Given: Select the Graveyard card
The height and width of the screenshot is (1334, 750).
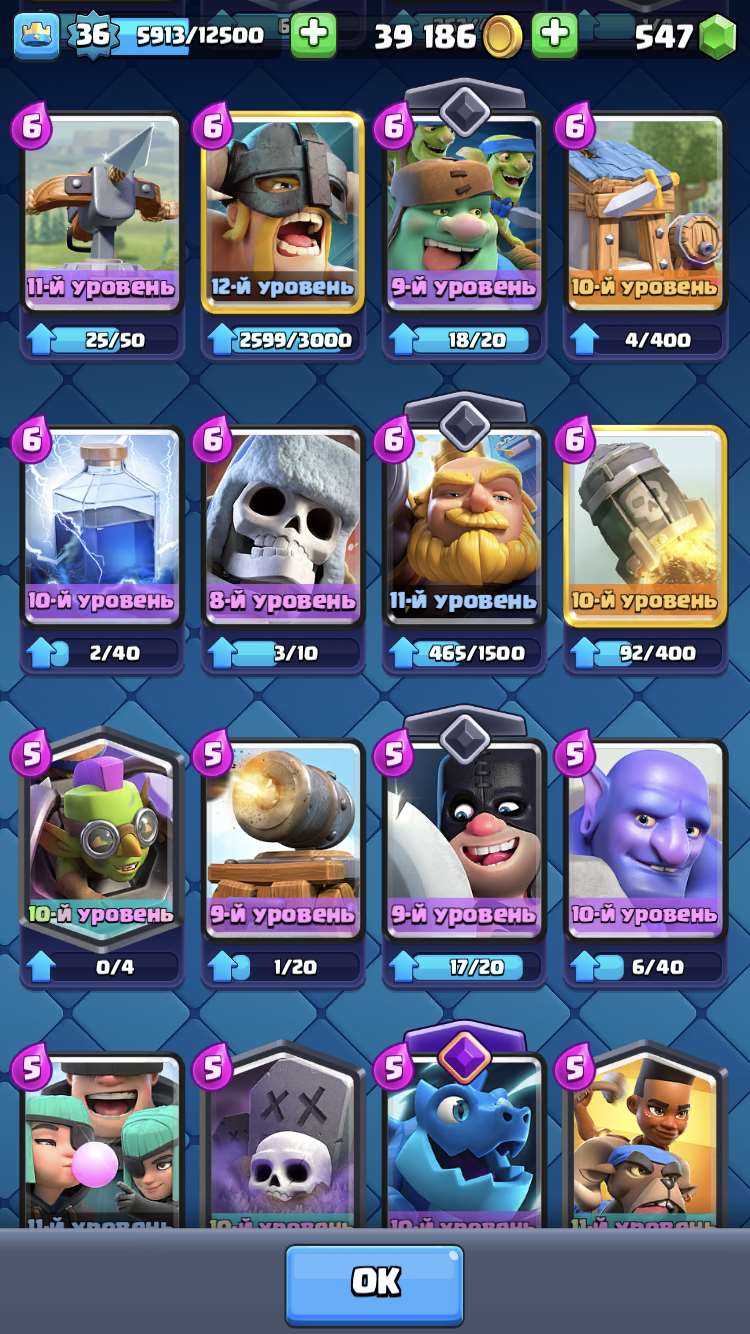Looking at the screenshot, I should click(283, 1140).
